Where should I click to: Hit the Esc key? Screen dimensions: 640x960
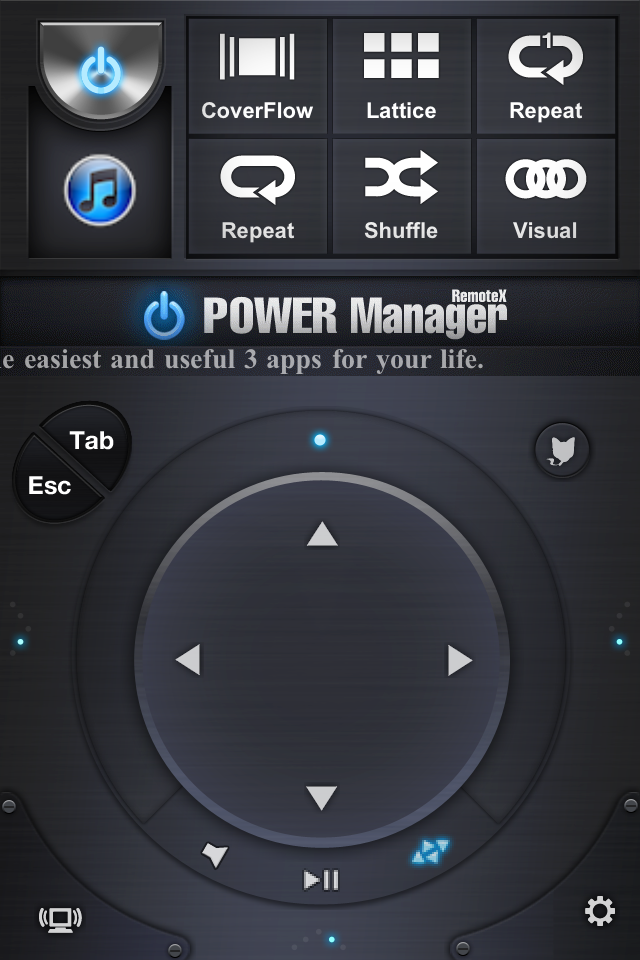point(50,486)
